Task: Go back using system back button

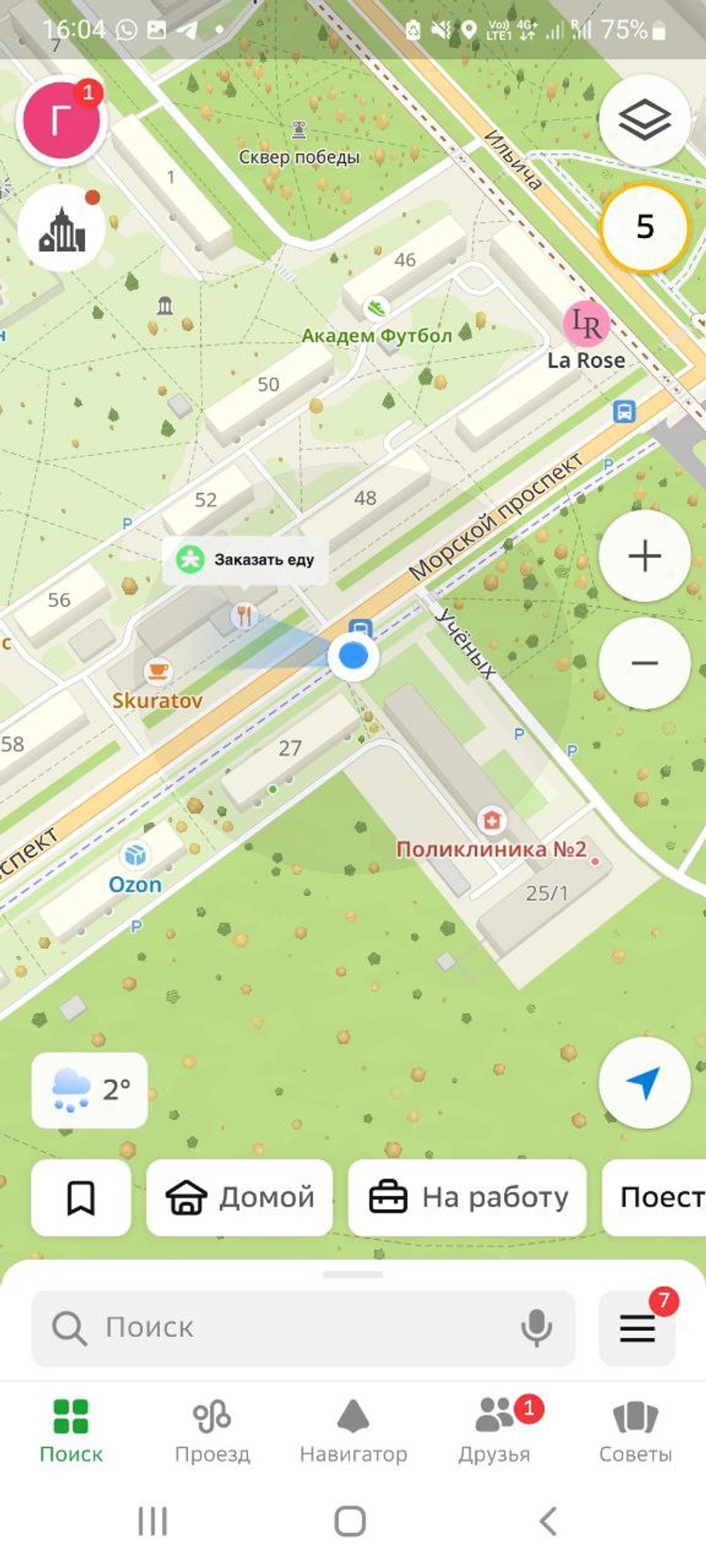Action: point(548,1521)
